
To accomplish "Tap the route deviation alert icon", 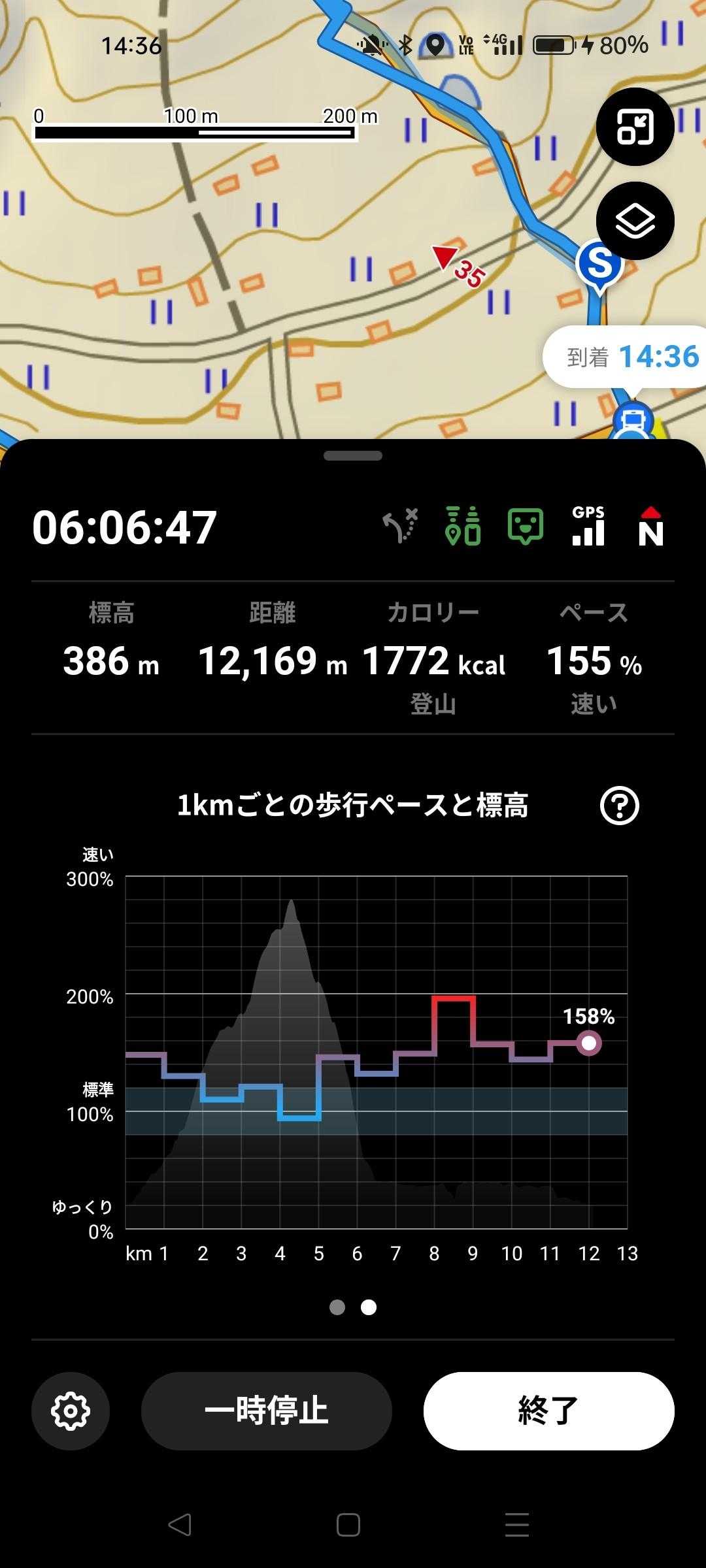I will [x=400, y=527].
